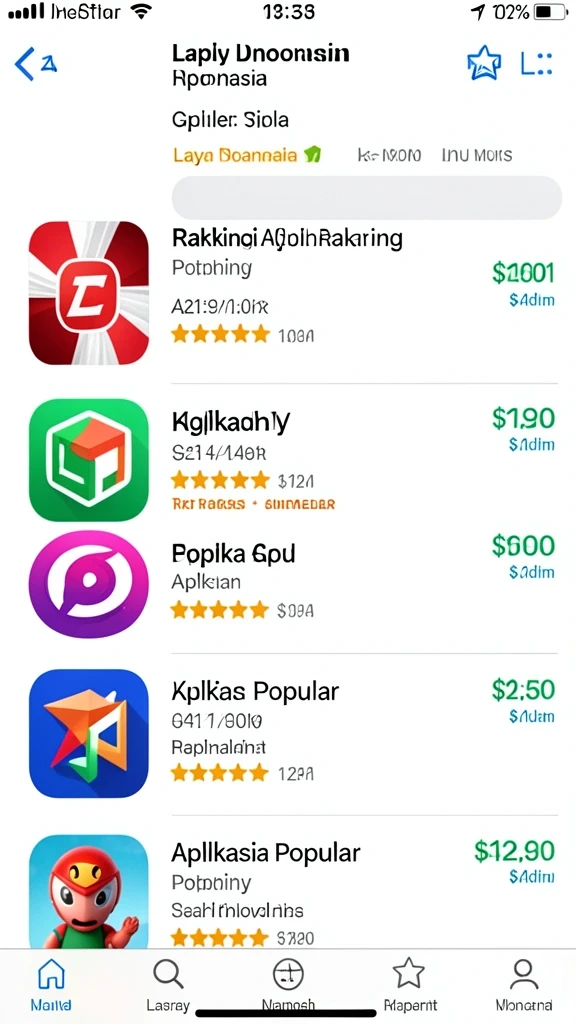The height and width of the screenshot is (1024, 576).
Task: Open the menu icon beside the star
Action: pos(536,64)
